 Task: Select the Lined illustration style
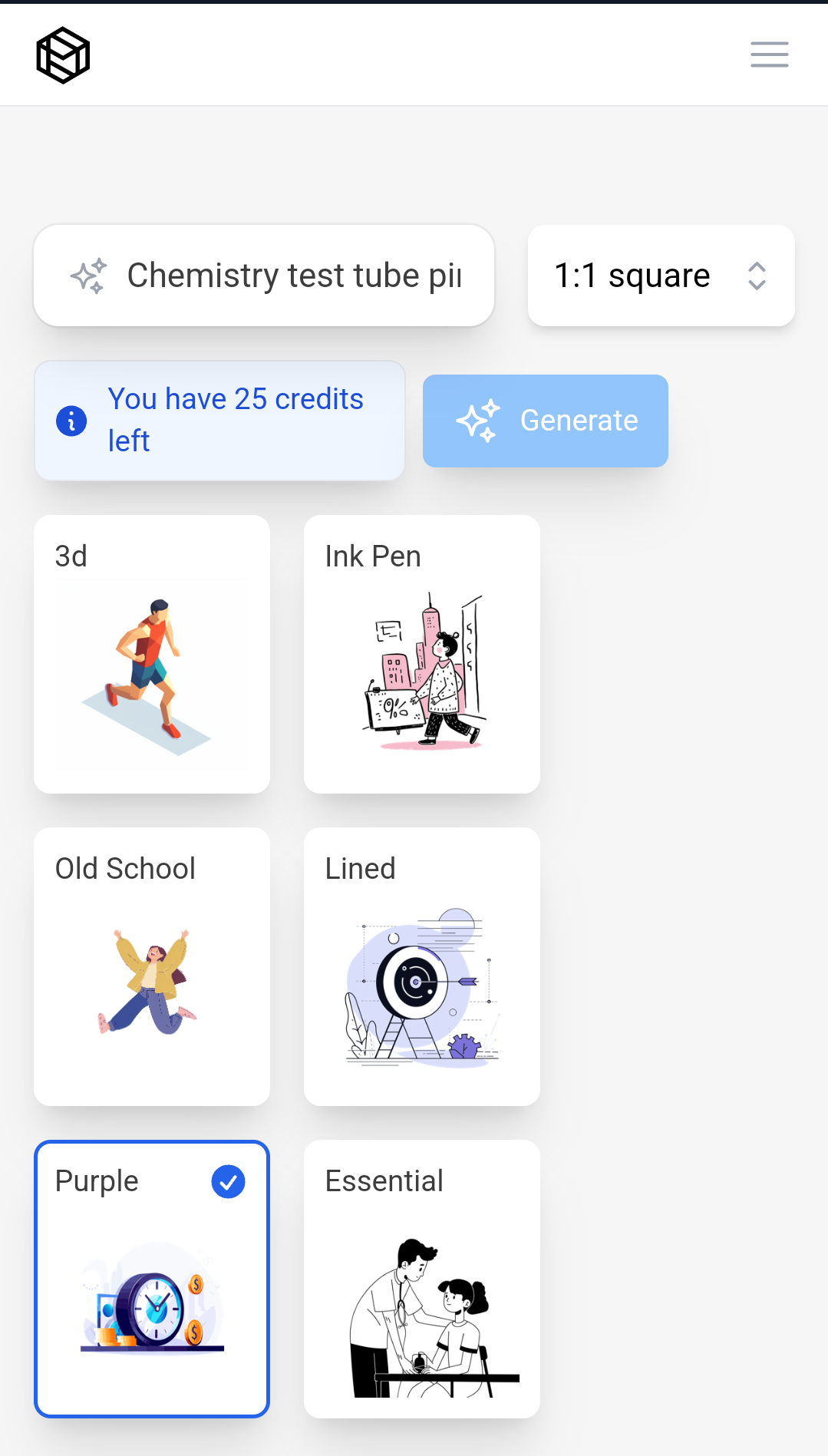(421, 966)
